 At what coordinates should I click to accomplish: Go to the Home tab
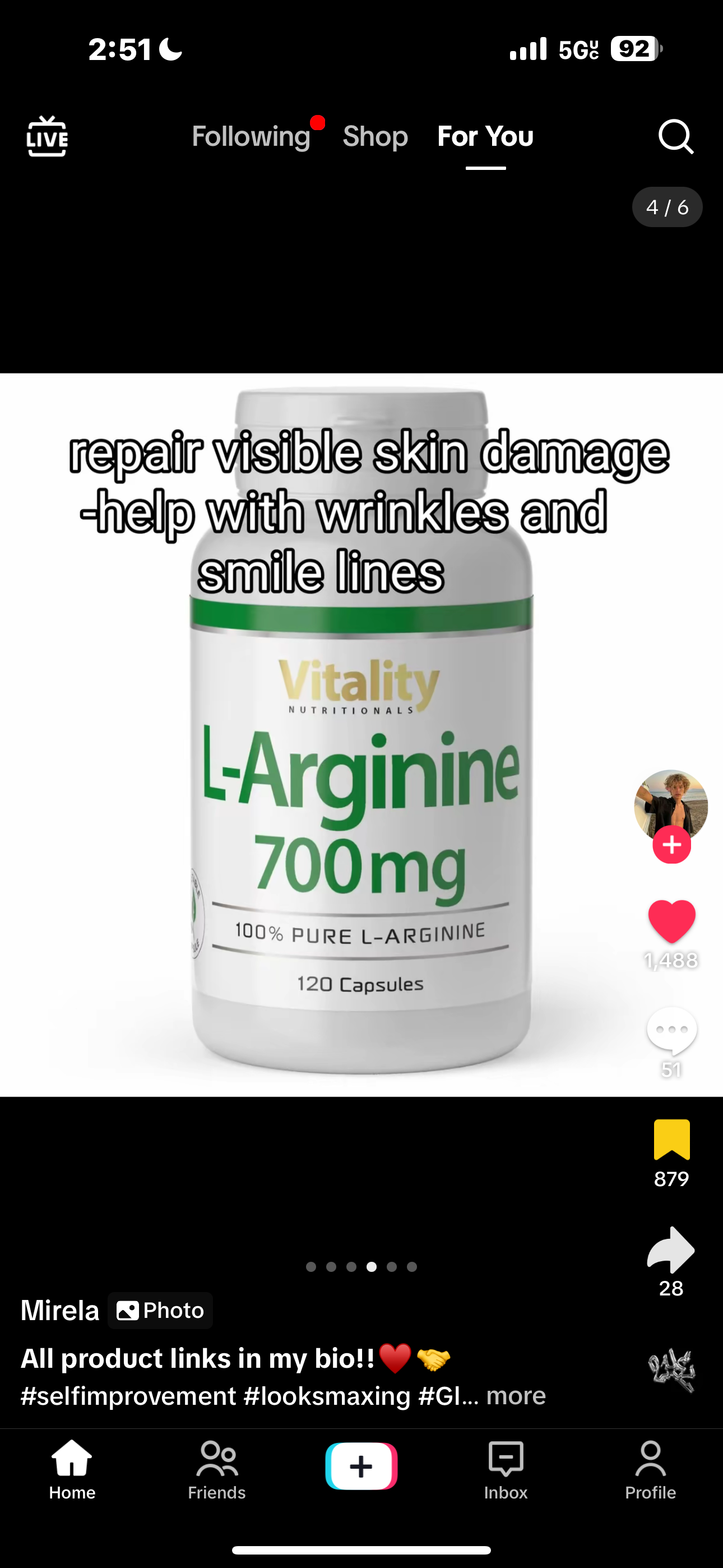(72, 1468)
